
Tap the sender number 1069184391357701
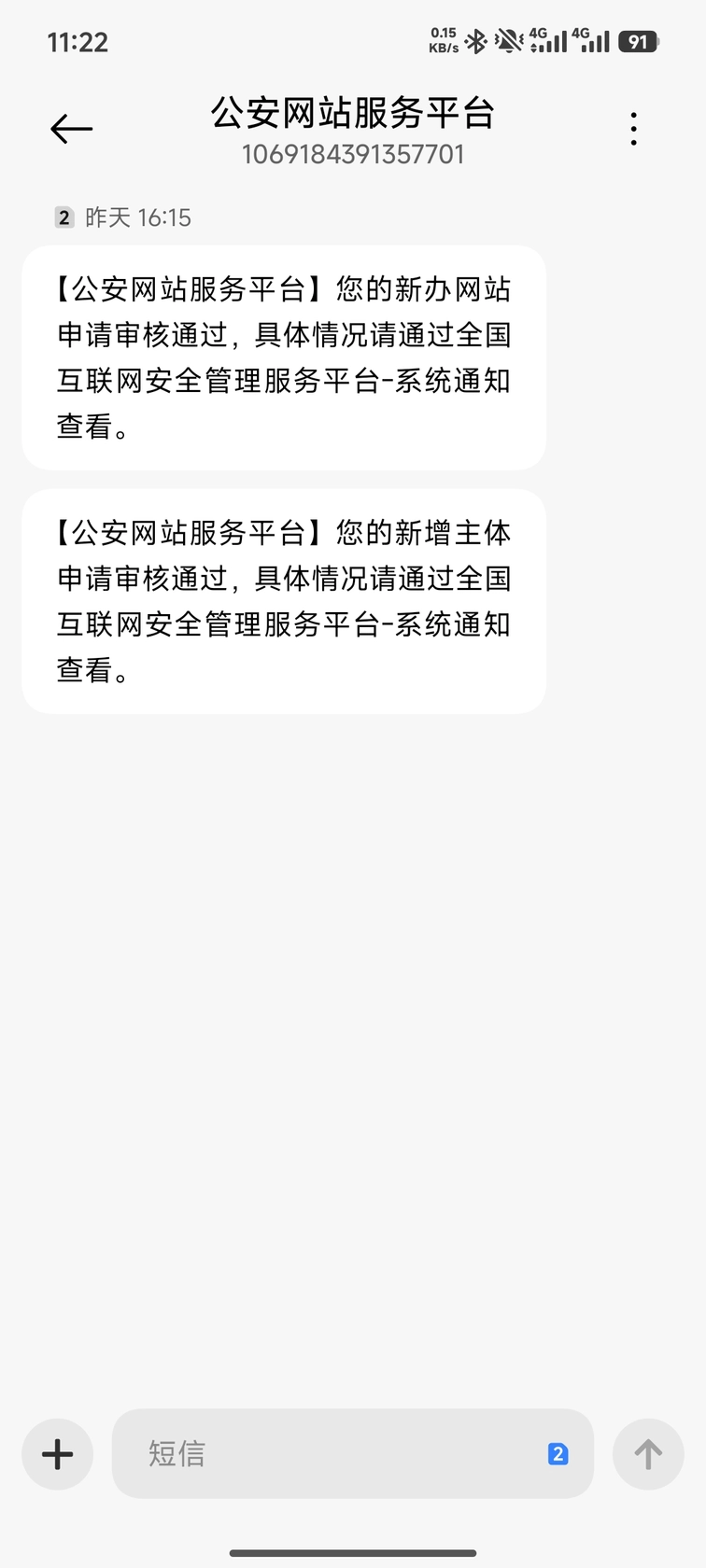tap(353, 153)
